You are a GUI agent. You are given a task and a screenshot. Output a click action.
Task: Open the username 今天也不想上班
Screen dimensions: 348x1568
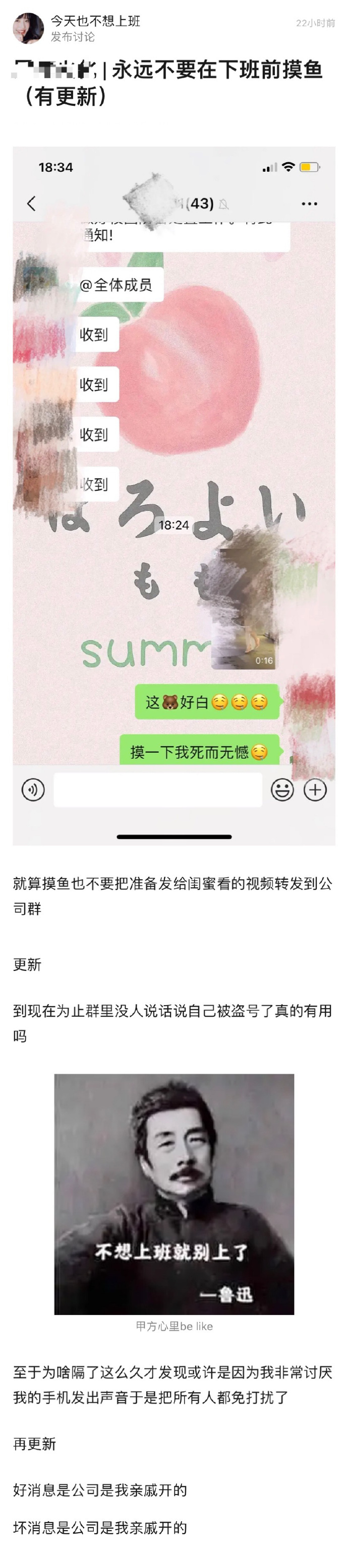[x=95, y=21]
